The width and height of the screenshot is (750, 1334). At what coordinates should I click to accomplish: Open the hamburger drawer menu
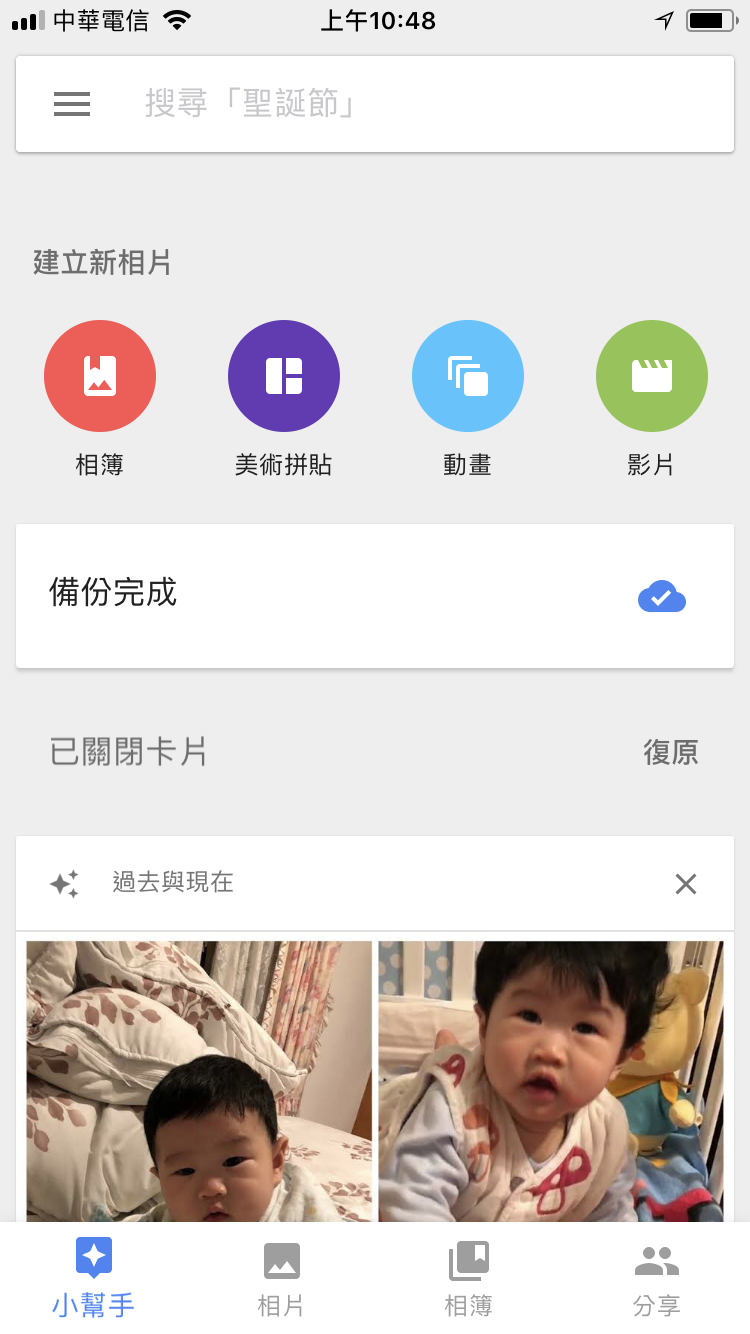coord(72,104)
